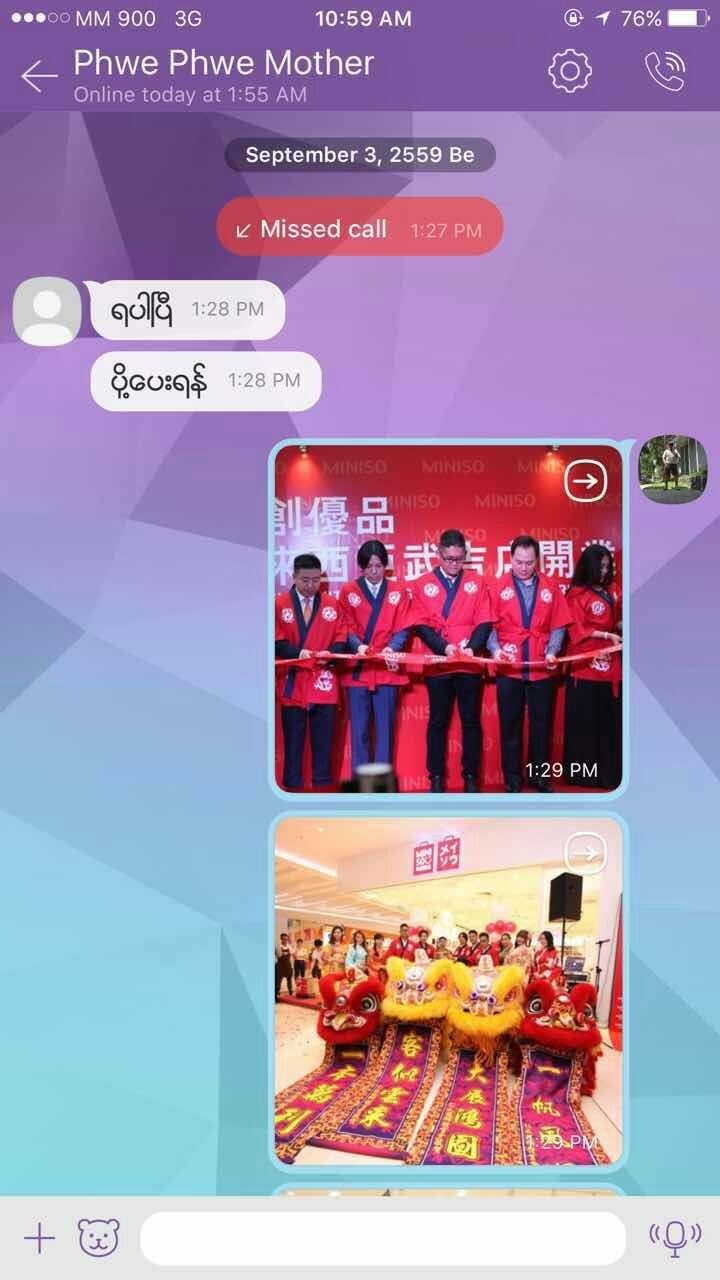Forward the MINISO ribbon-cutting photo
Image resolution: width=720 pixels, height=1280 pixels.
[585, 482]
